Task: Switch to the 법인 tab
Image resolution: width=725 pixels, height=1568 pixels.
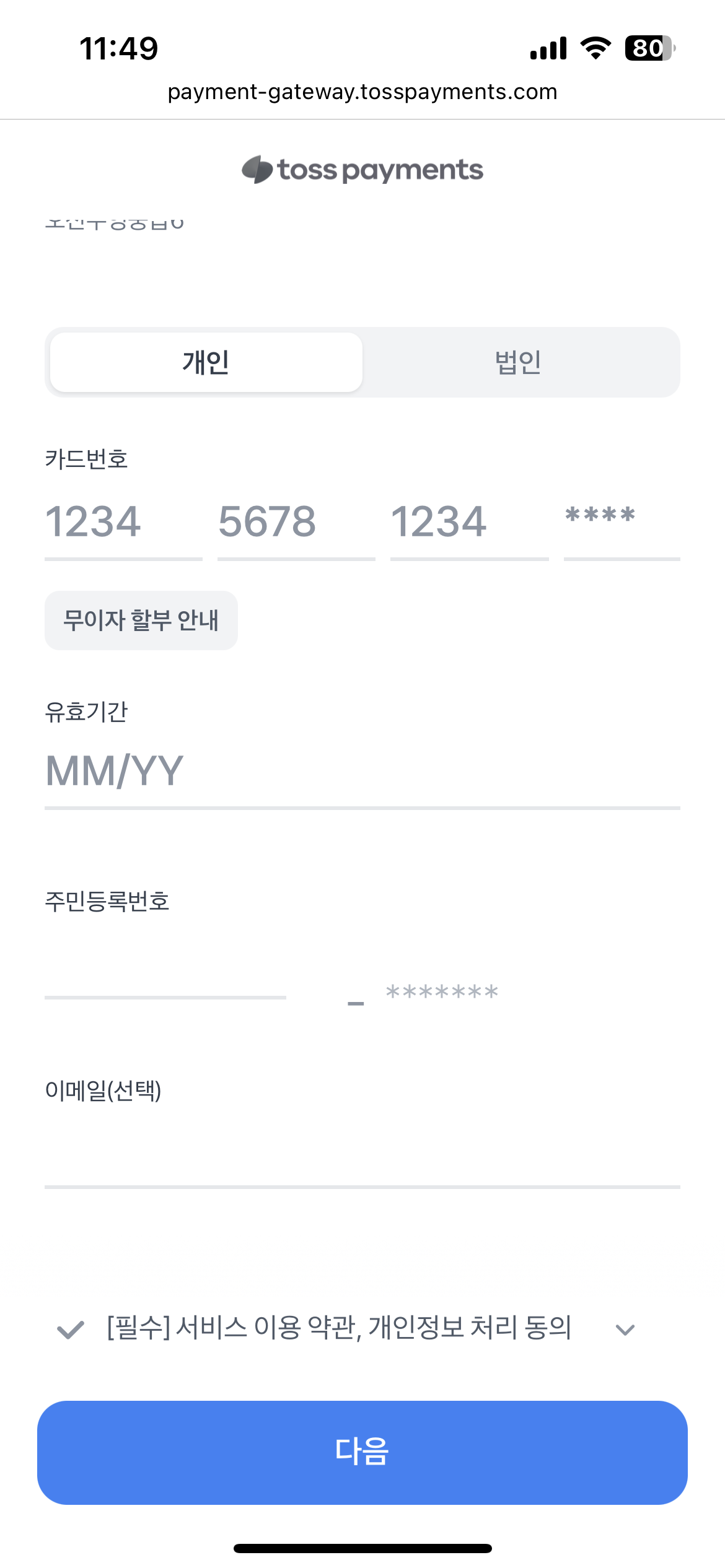Action: coord(519,362)
